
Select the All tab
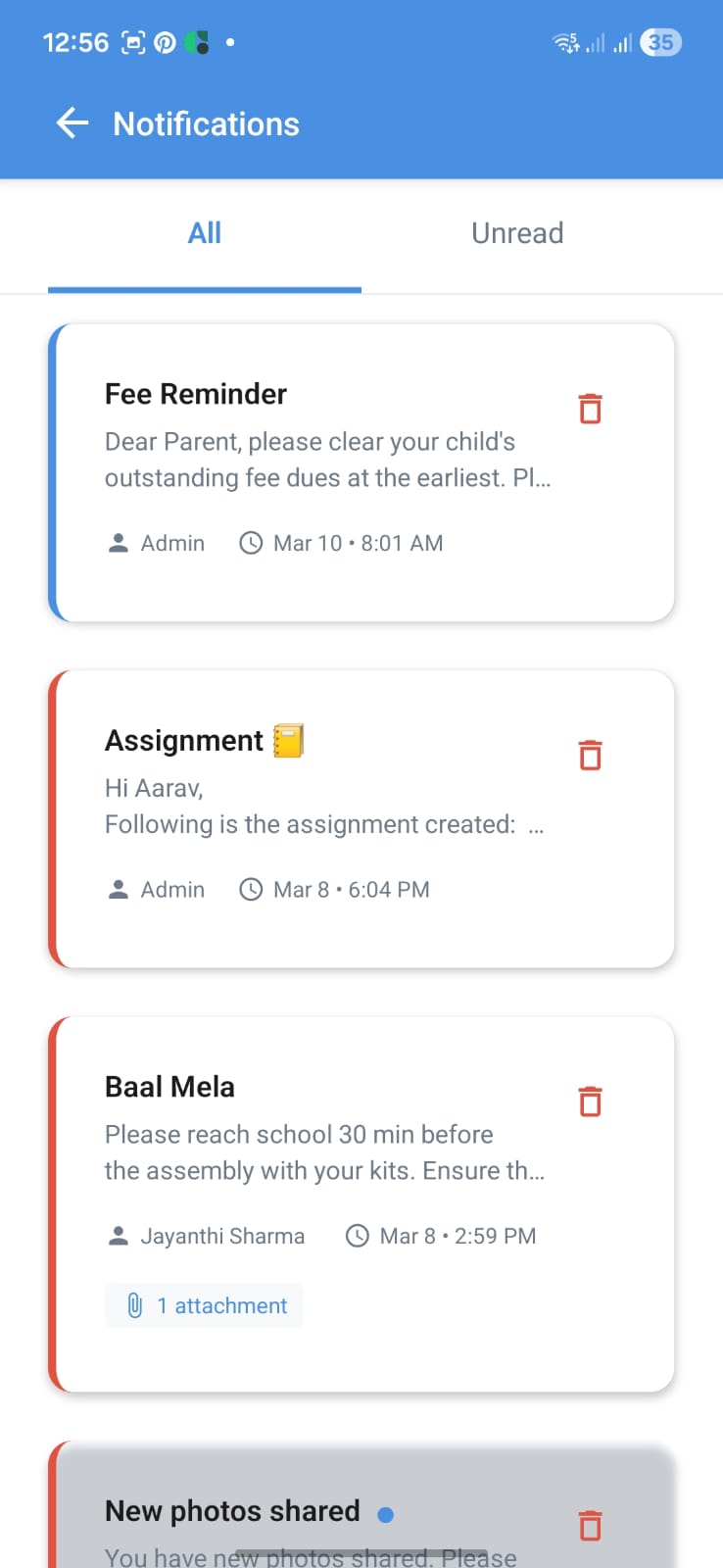pos(205,232)
